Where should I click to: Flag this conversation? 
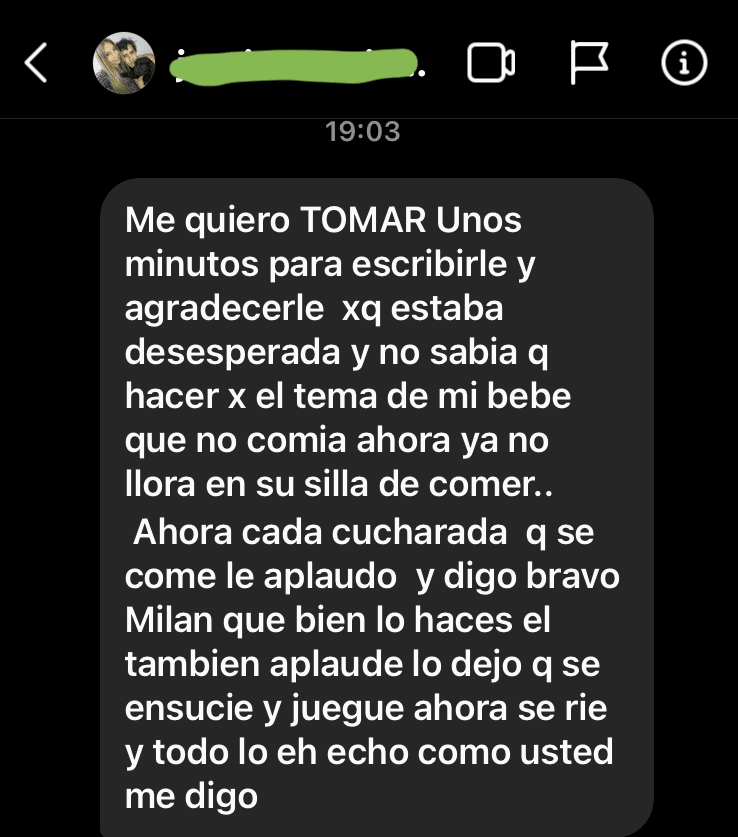[x=589, y=63]
